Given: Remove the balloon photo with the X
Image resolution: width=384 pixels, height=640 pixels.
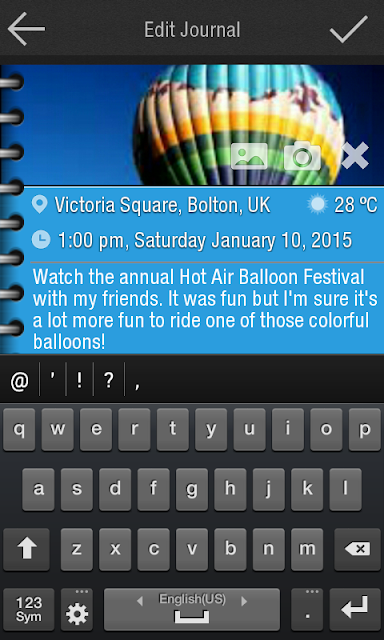Looking at the screenshot, I should pyautogui.click(x=355, y=156).
